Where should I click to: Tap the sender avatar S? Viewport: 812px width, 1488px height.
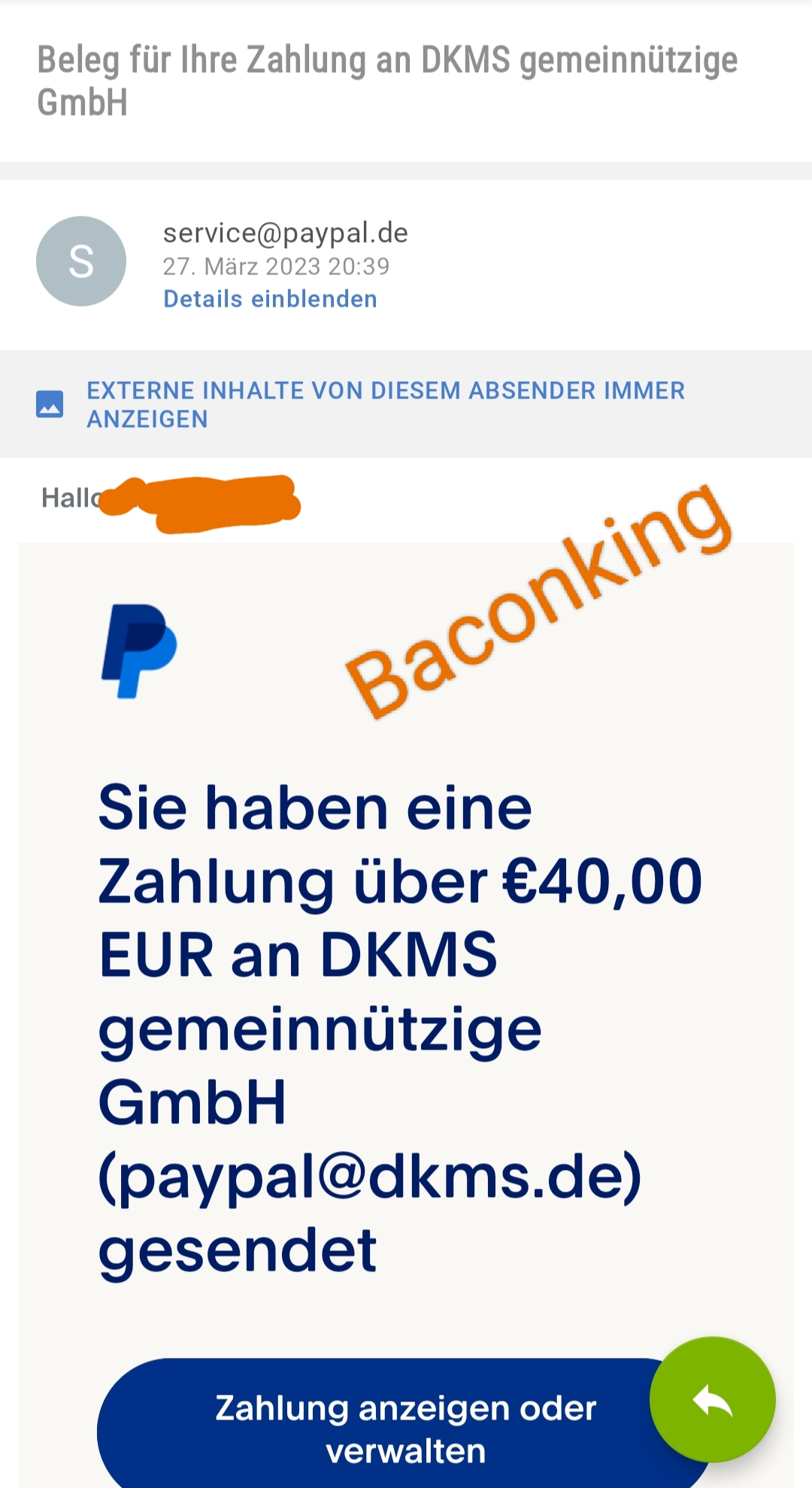(x=81, y=262)
